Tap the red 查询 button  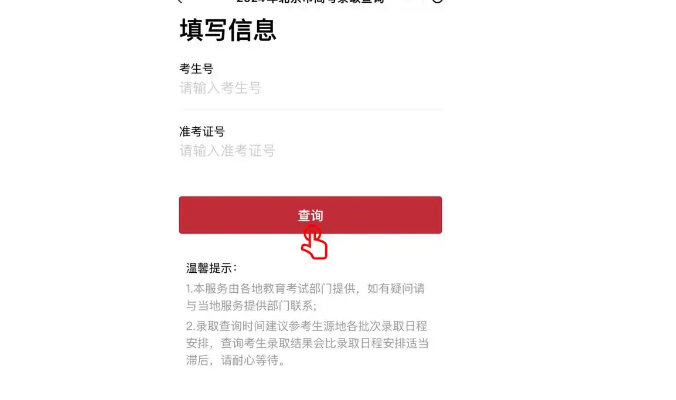point(310,215)
